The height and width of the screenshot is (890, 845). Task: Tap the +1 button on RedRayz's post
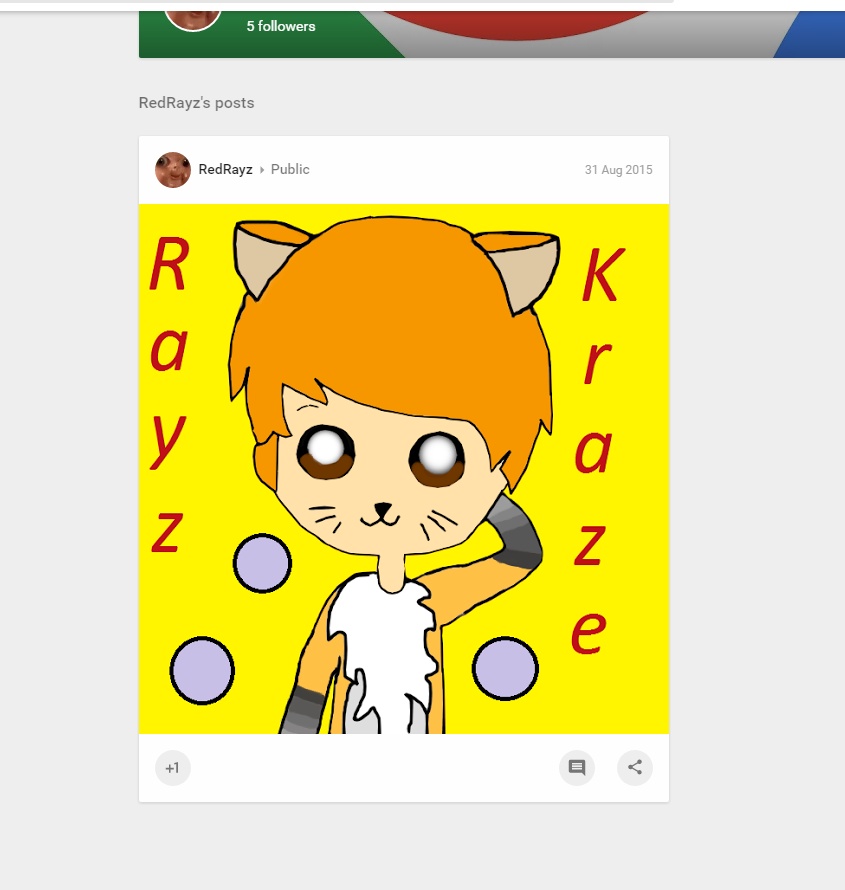[x=172, y=768]
